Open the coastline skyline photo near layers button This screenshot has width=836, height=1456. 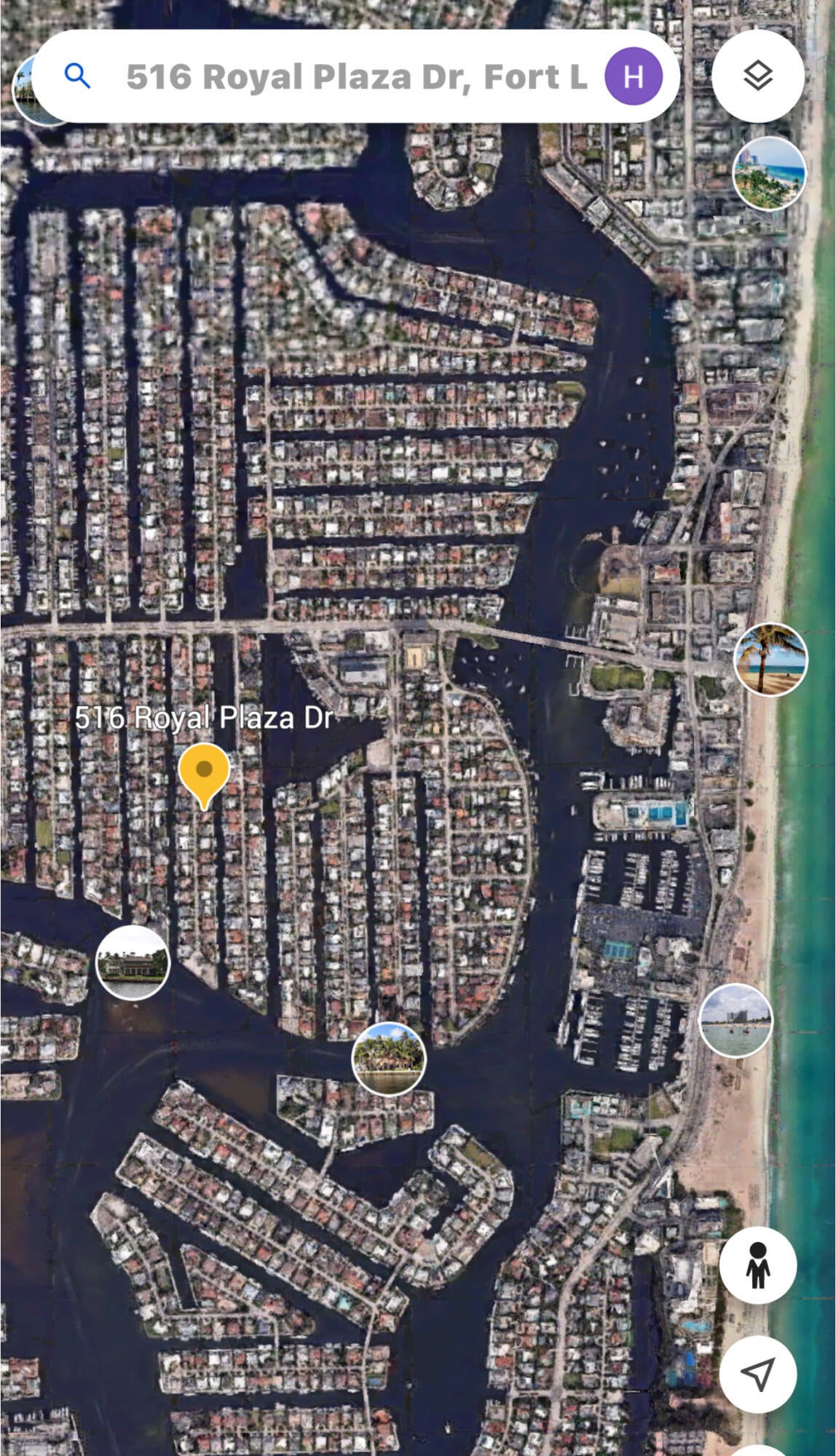pos(769,173)
